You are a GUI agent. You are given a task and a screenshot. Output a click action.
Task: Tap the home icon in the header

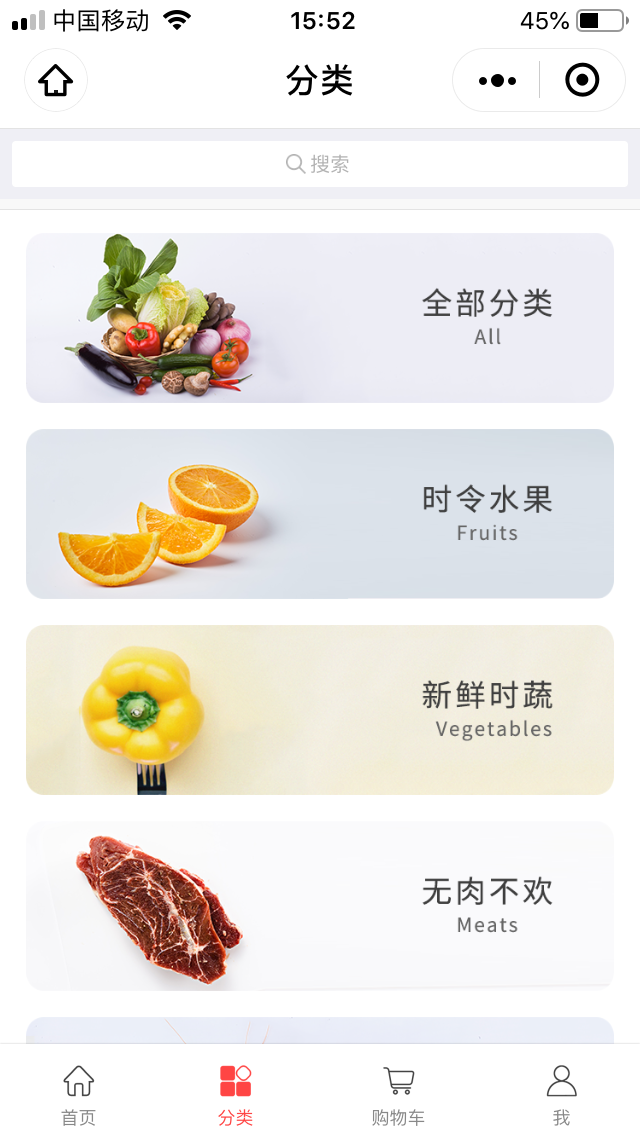56,80
